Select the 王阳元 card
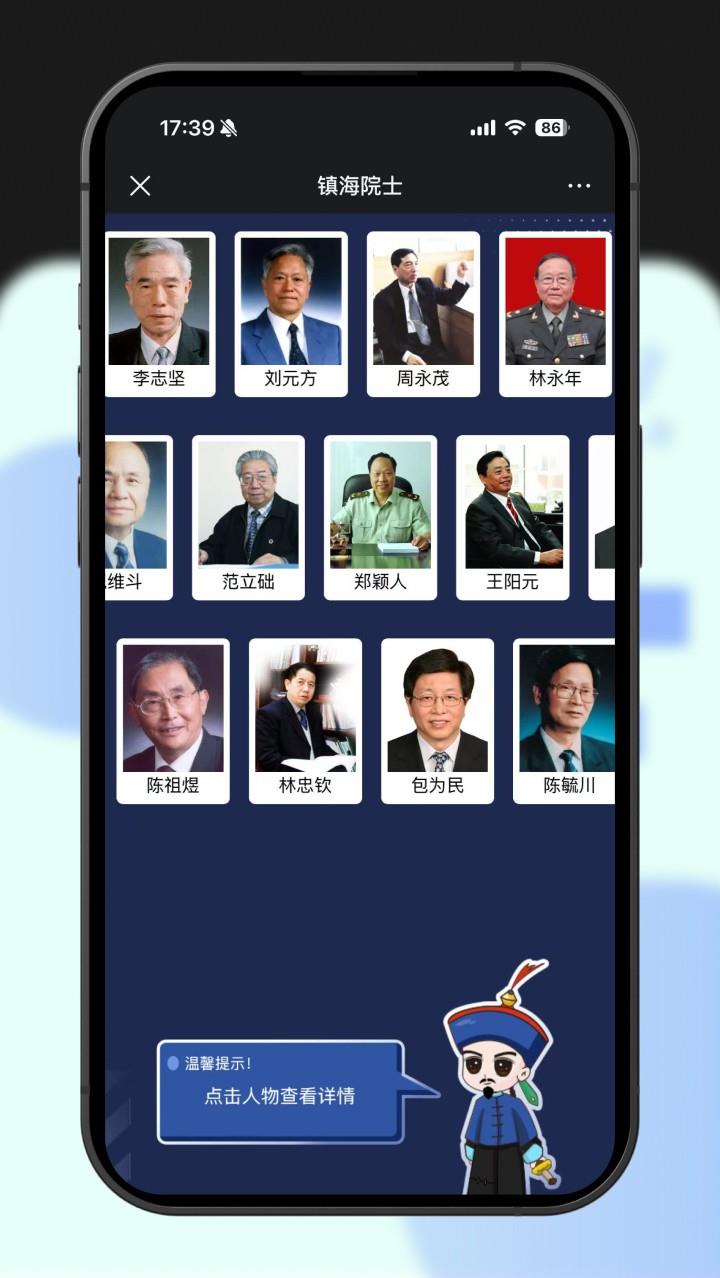Screen dimensions: 720x1278 coord(512,516)
